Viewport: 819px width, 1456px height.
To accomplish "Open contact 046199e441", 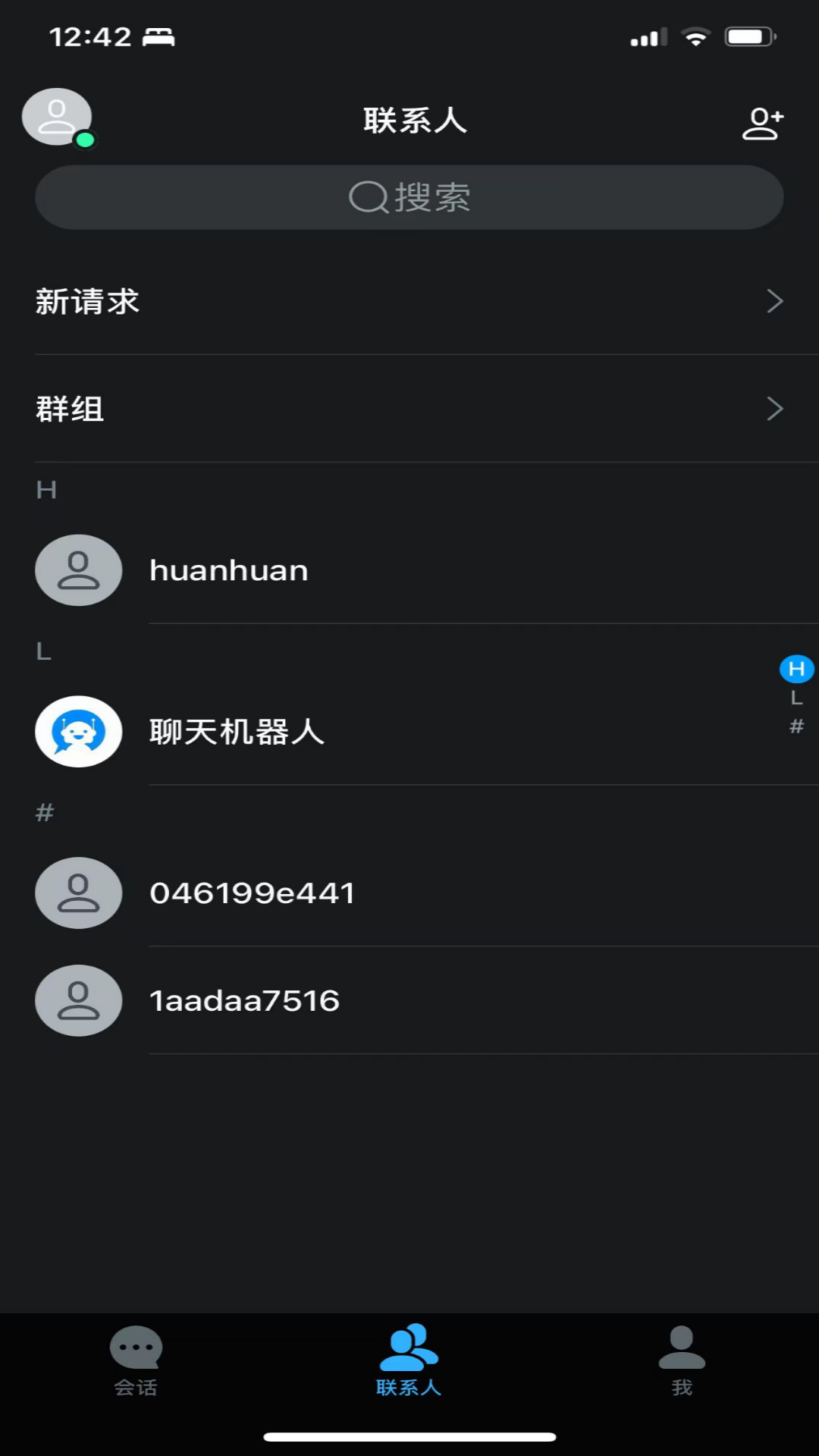I will point(409,893).
